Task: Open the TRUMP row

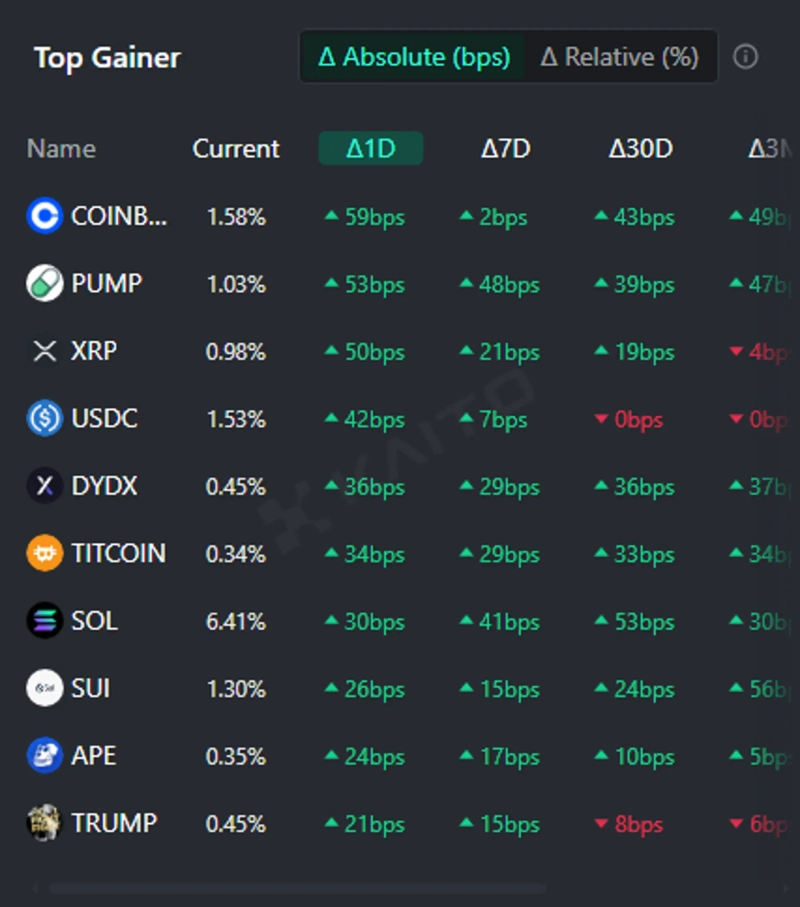Action: (x=114, y=823)
